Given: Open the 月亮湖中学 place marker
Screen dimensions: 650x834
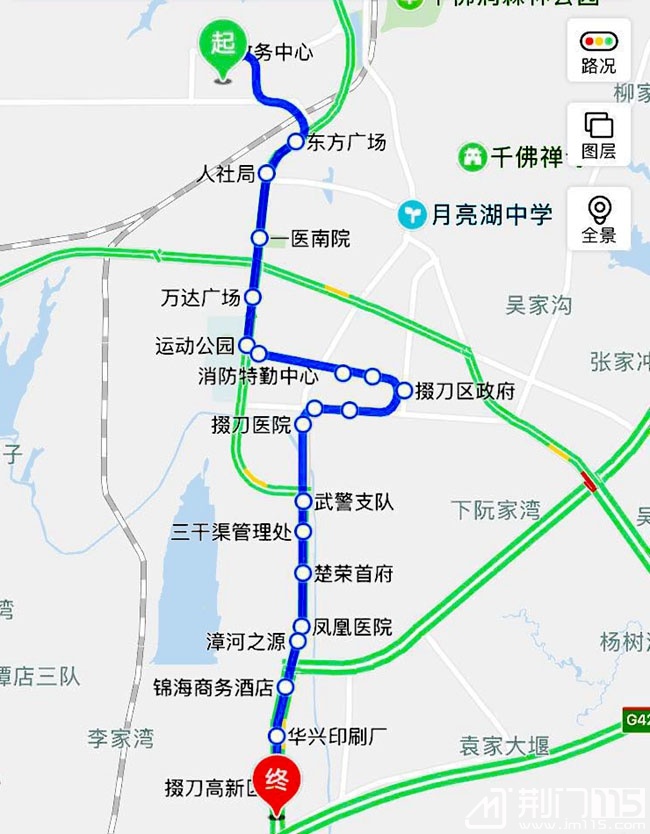Looking at the screenshot, I should click(412, 213).
